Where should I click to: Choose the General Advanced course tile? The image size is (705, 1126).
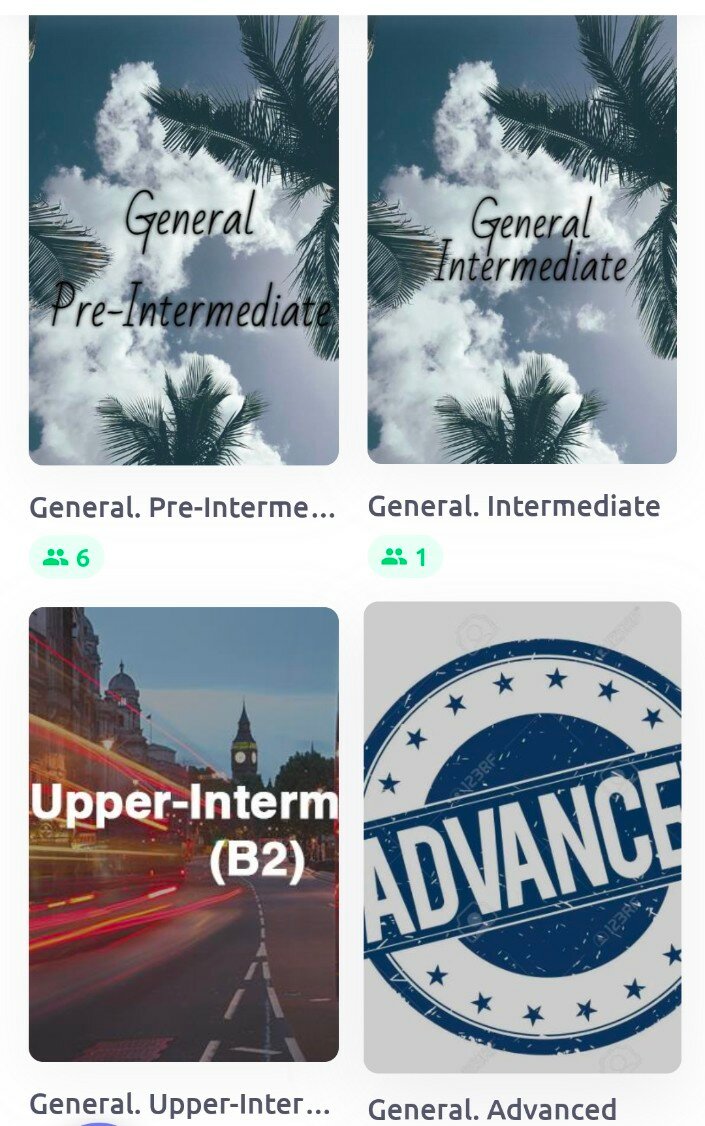pos(522,836)
